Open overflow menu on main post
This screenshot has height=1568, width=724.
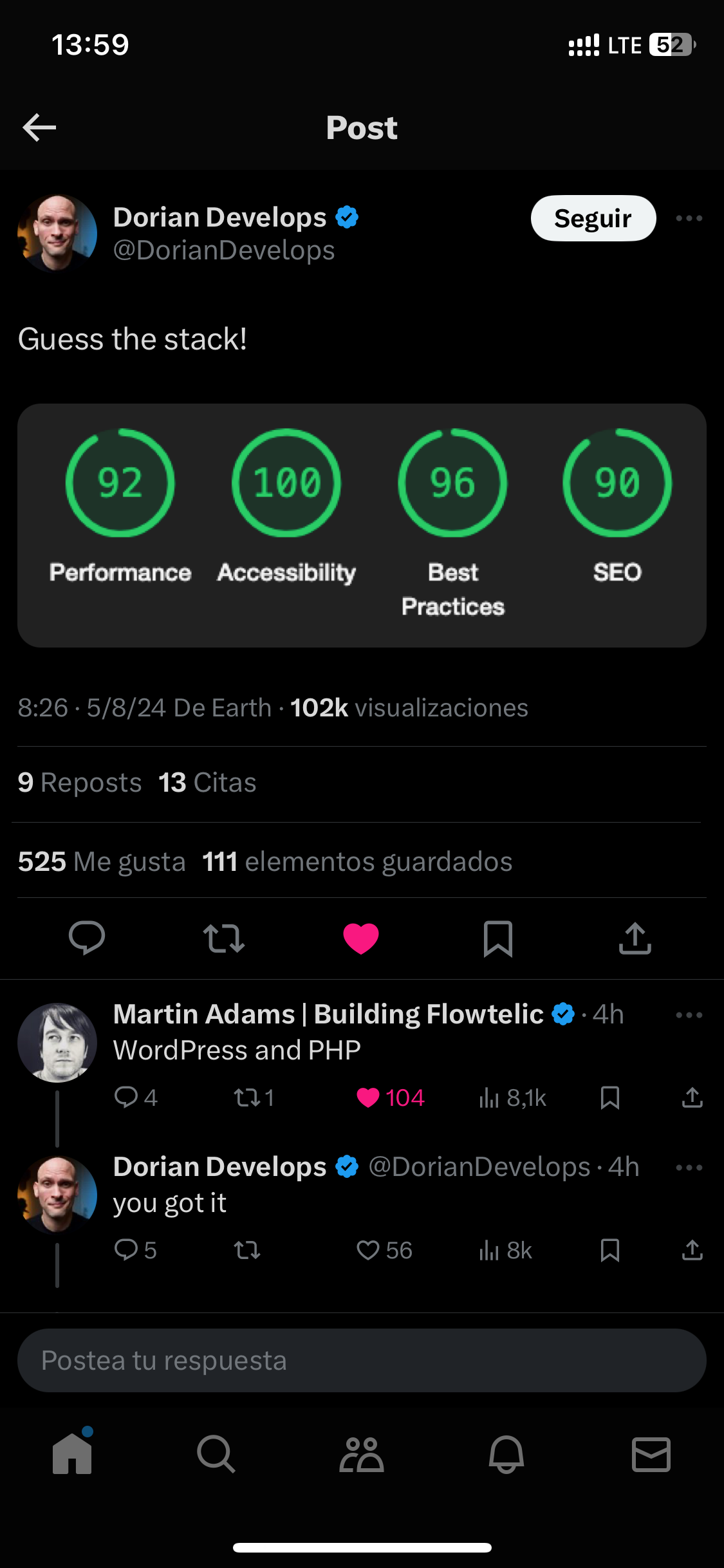pyautogui.click(x=689, y=218)
